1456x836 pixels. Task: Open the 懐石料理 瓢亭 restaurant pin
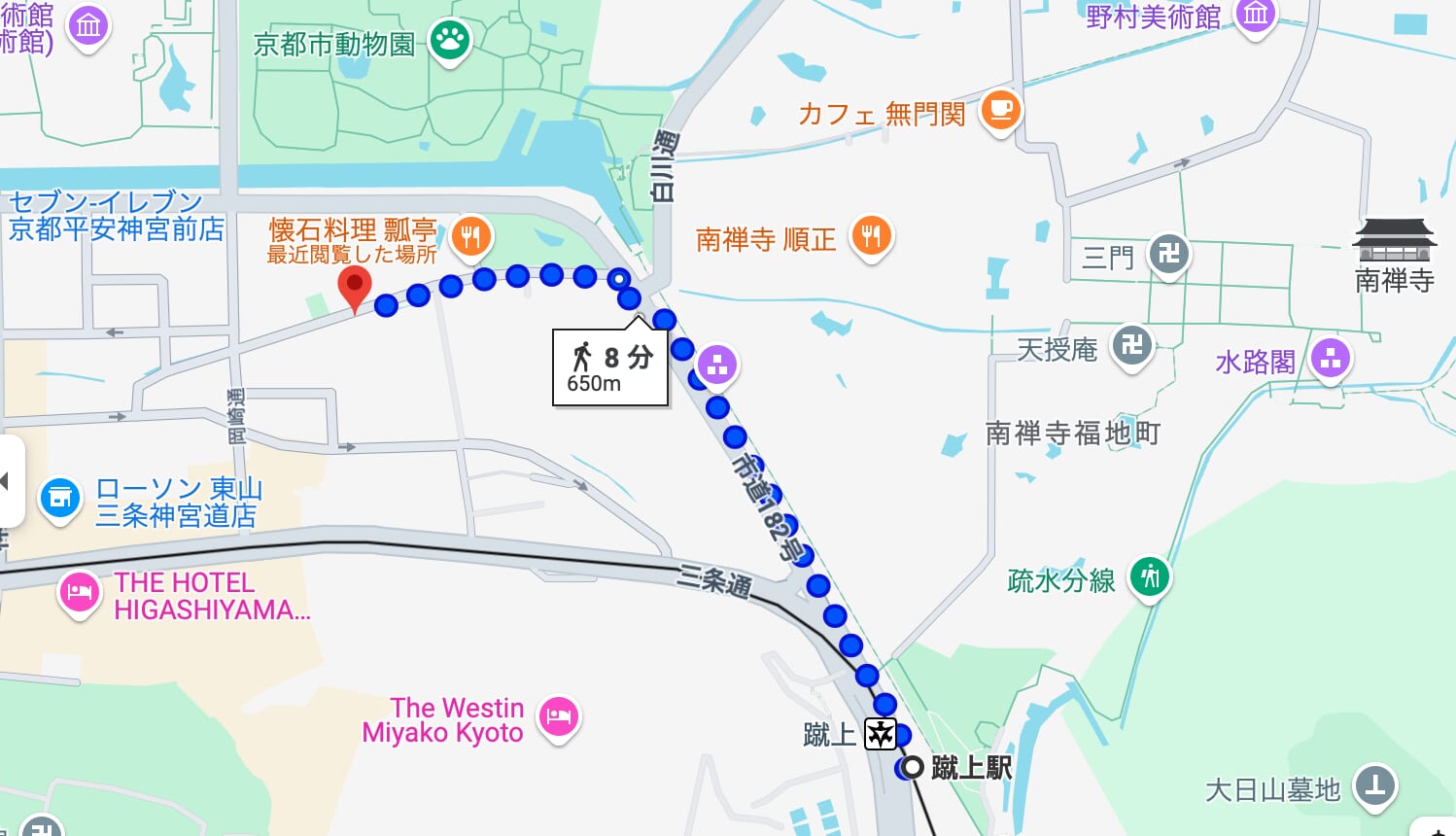click(x=471, y=235)
